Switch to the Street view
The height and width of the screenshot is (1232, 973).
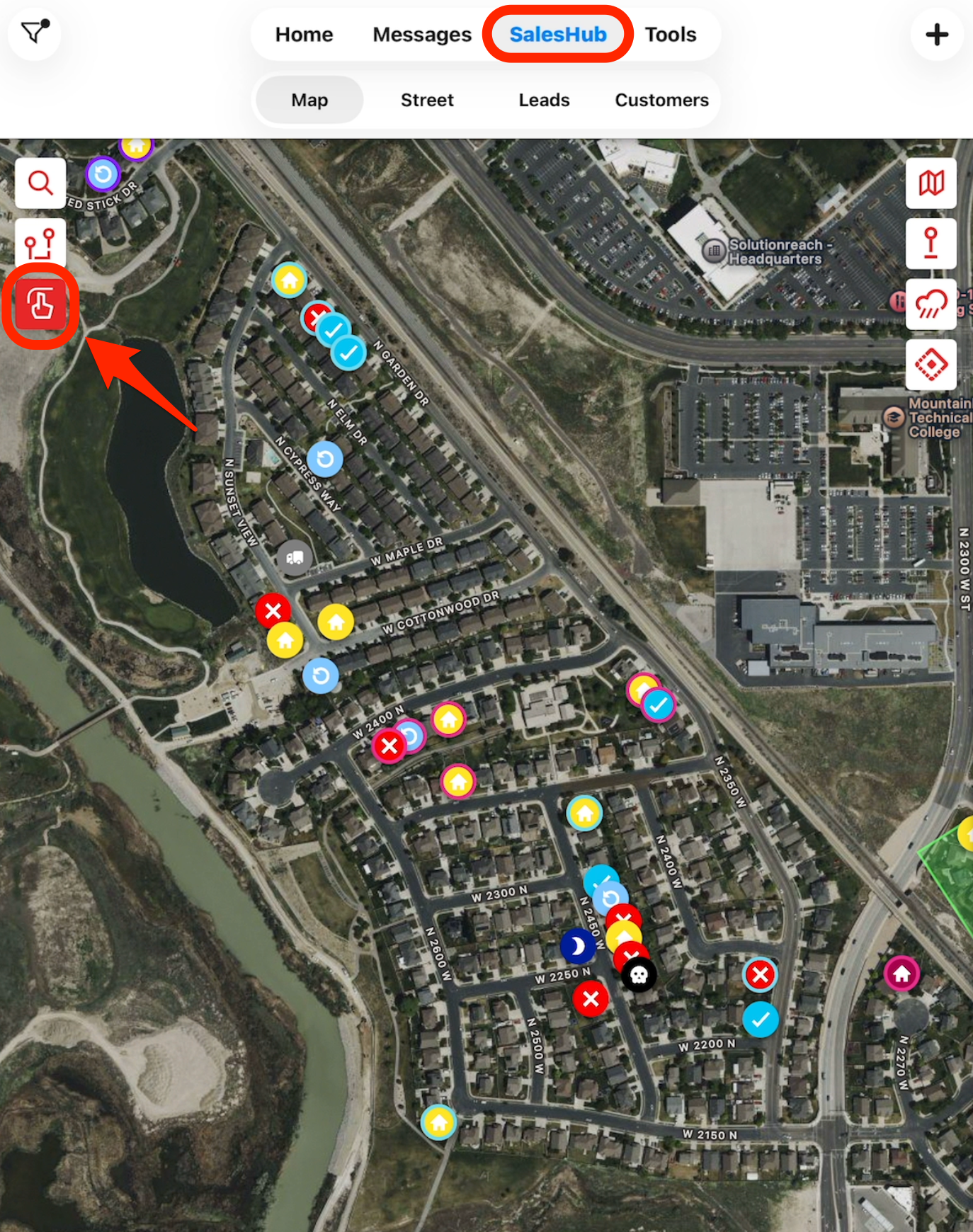(427, 100)
